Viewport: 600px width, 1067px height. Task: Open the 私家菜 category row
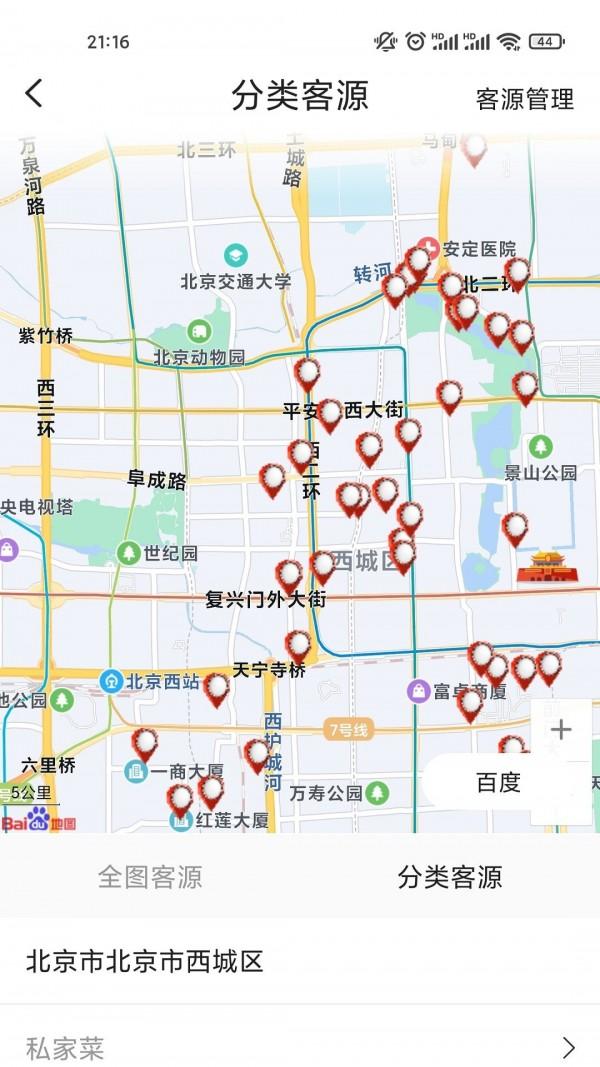click(300, 1045)
